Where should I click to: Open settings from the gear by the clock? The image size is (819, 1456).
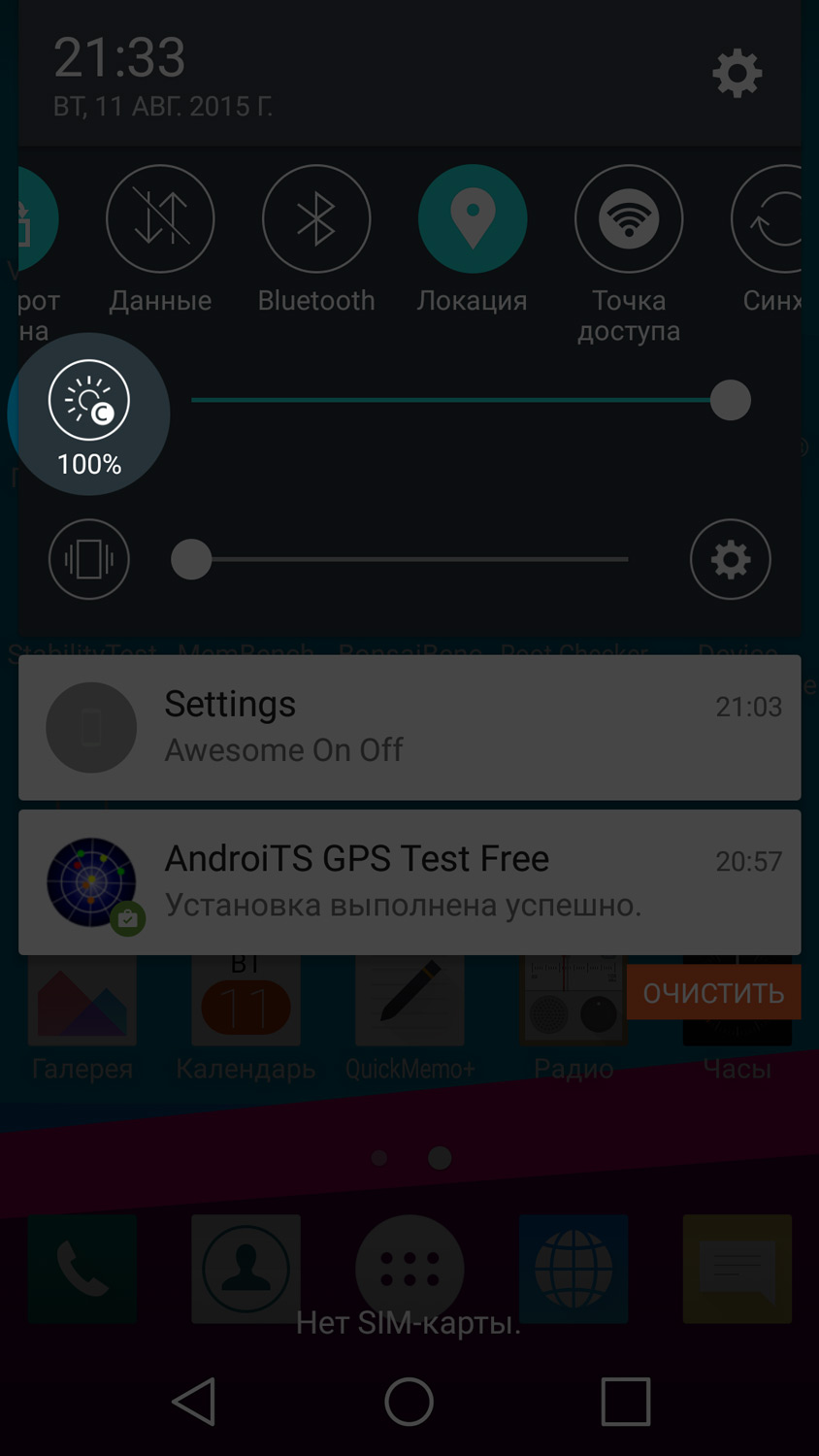pyautogui.click(x=737, y=73)
